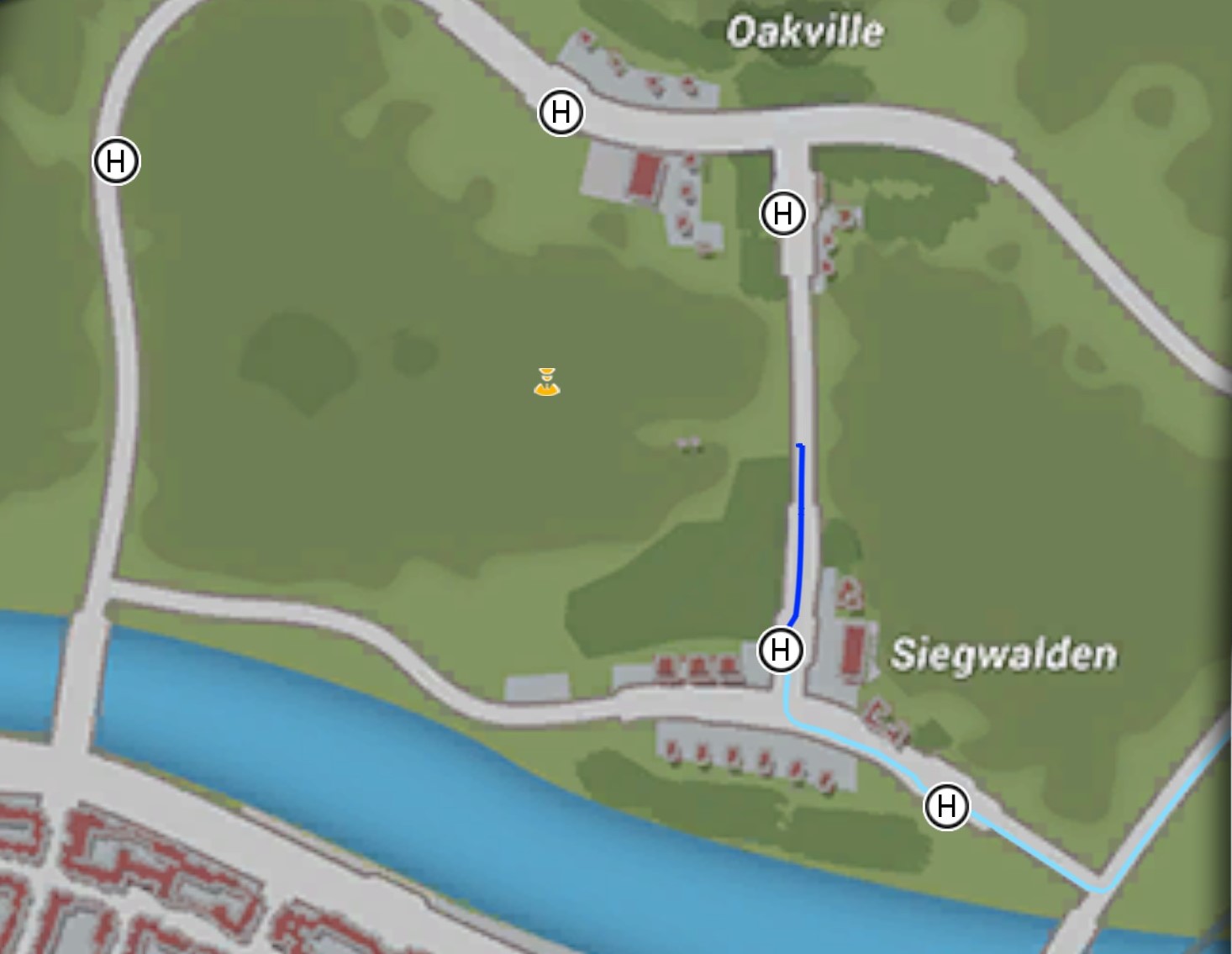The width and height of the screenshot is (1232, 954).
Task: Select the bus stop on the light-blue route
Action: click(x=946, y=806)
